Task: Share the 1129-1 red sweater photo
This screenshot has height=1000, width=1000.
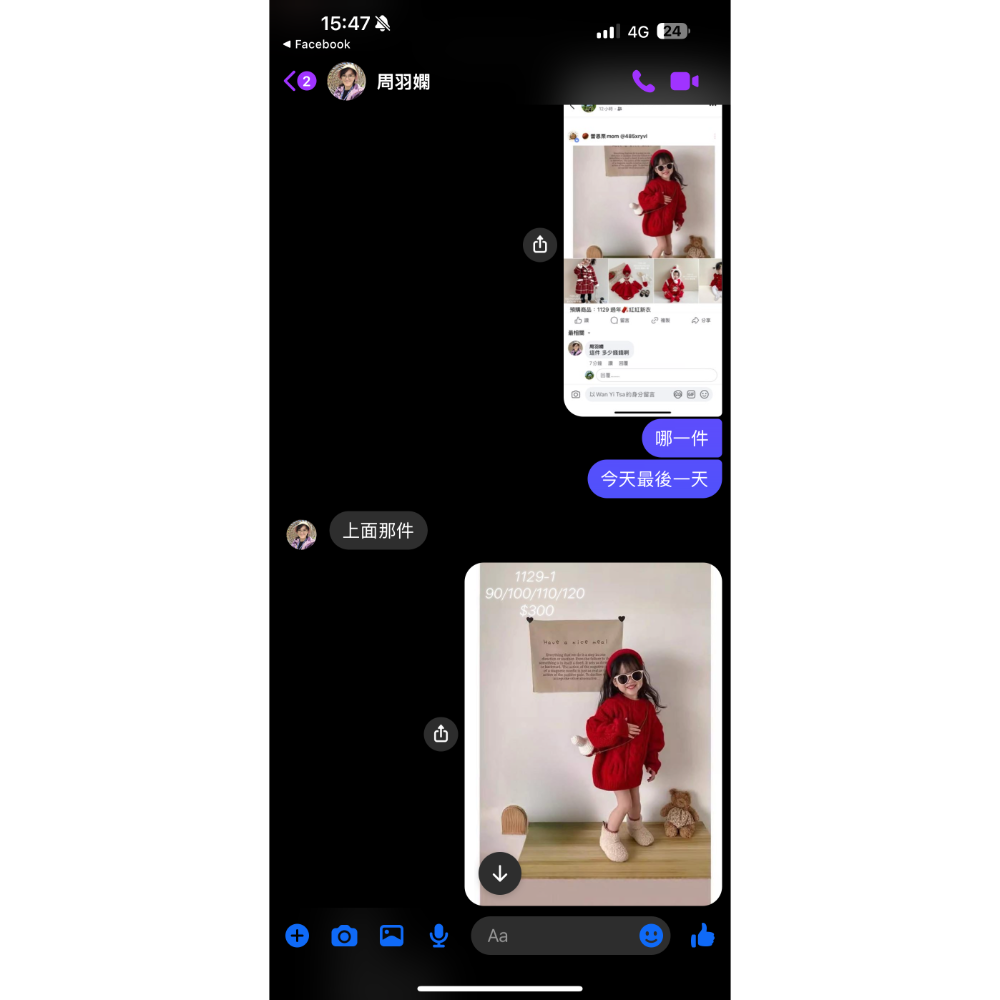Action: pos(441,734)
